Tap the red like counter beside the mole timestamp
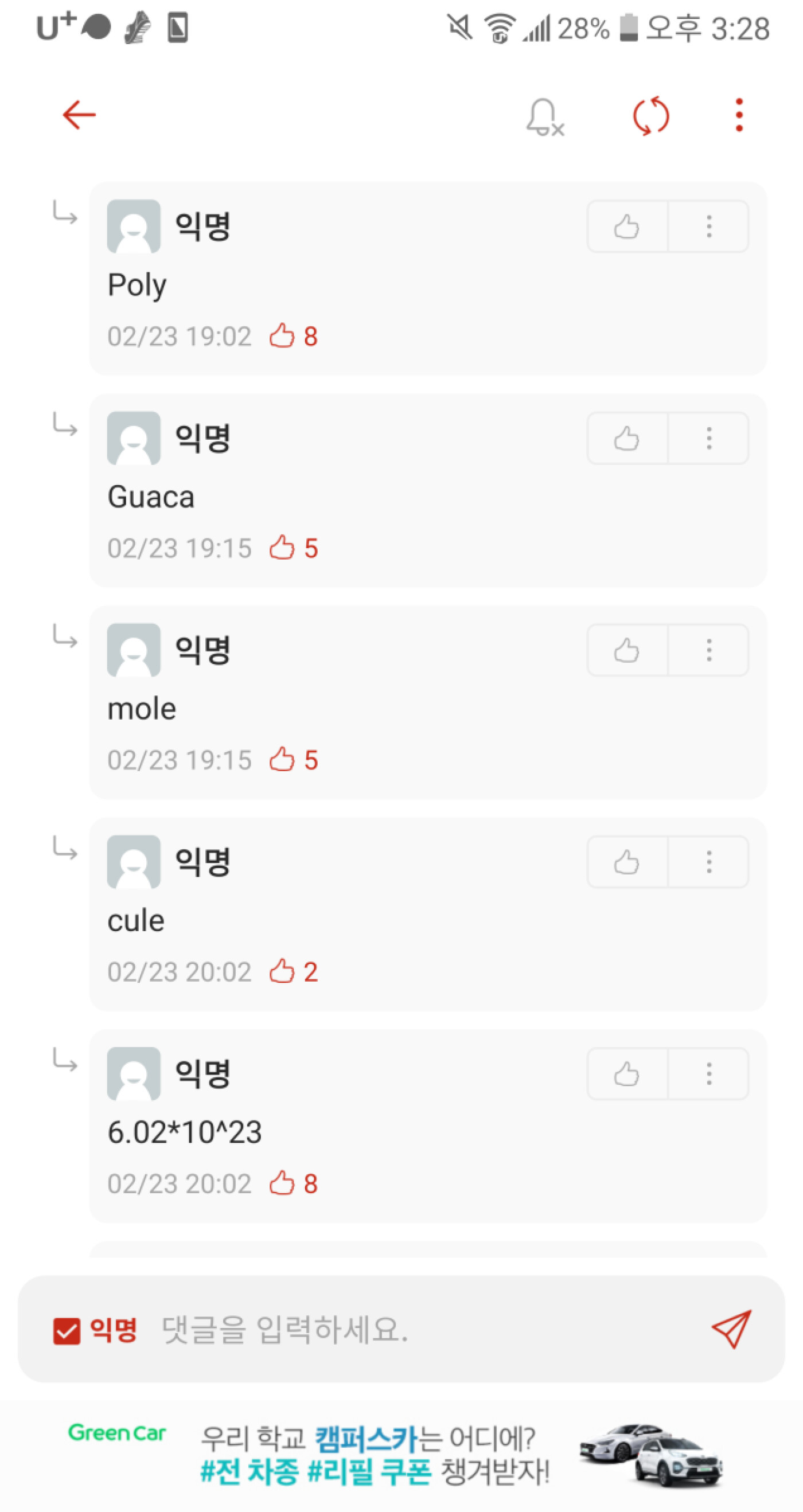The image size is (803, 1512). tap(294, 760)
